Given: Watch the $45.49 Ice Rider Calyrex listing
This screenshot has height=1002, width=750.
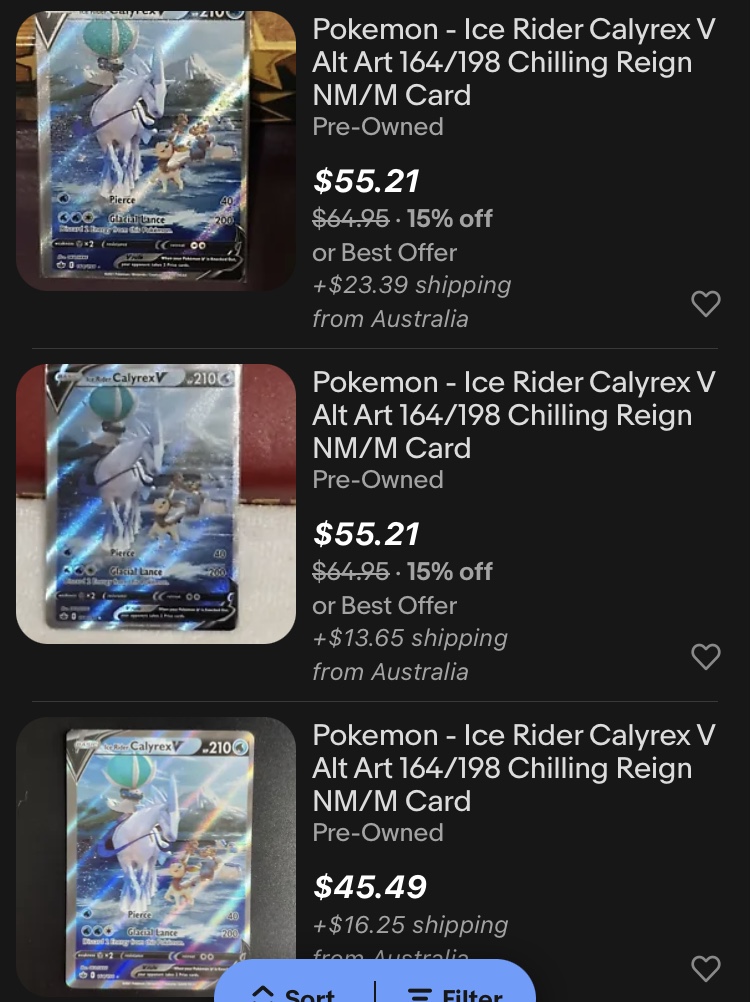Looking at the screenshot, I should 705,968.
